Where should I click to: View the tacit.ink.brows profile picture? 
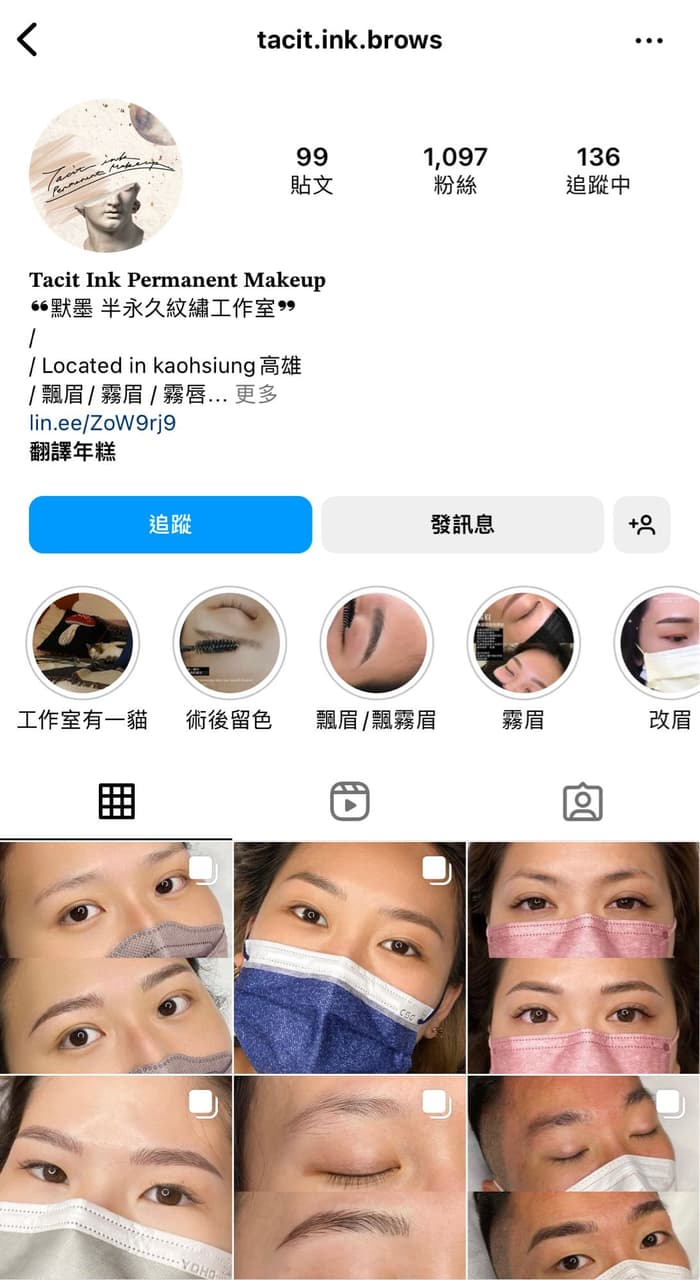106,176
